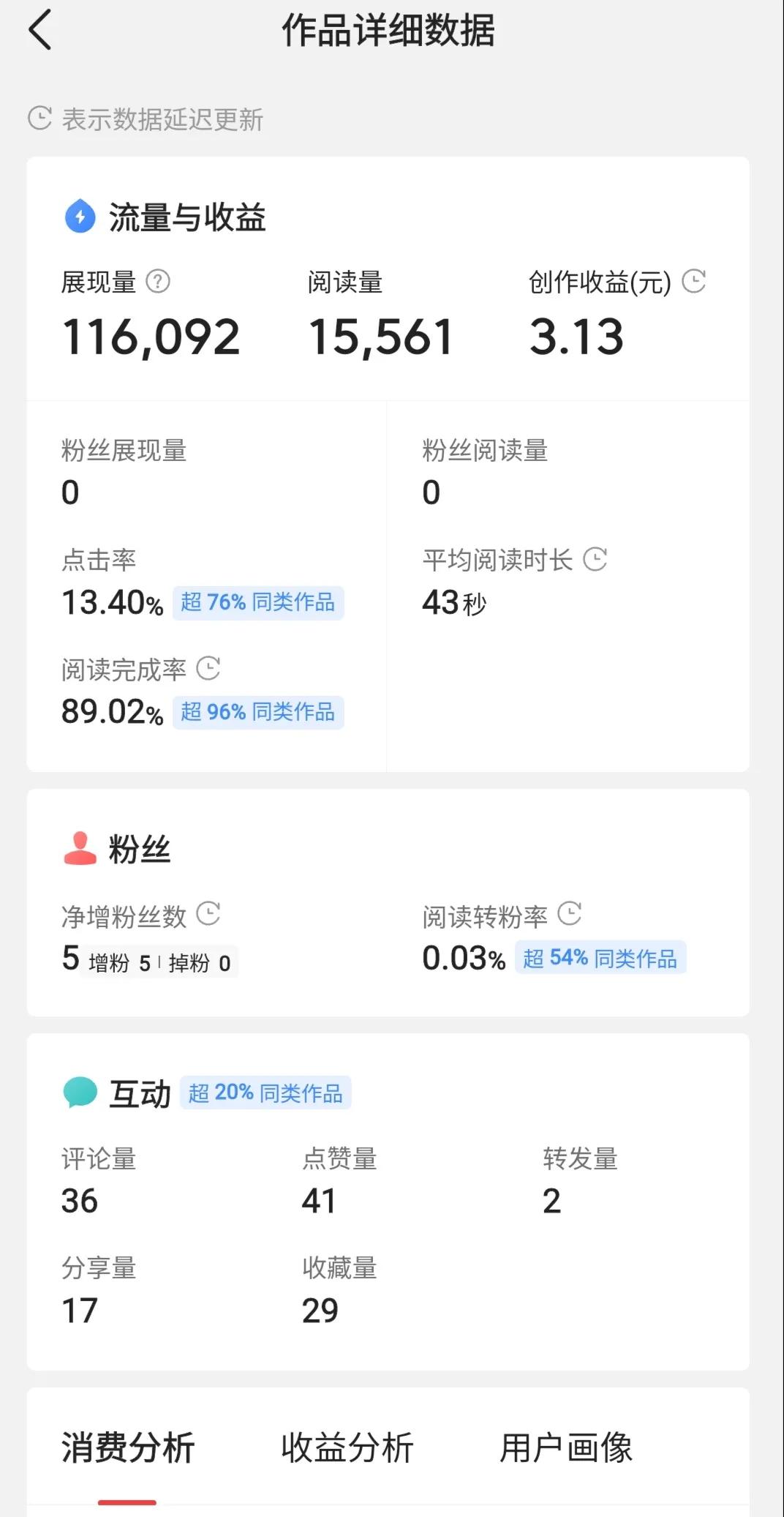This screenshot has width=784, height=1517.
Task: Click the 超20%同类作品 badge next to 互动
Action: click(x=268, y=1092)
